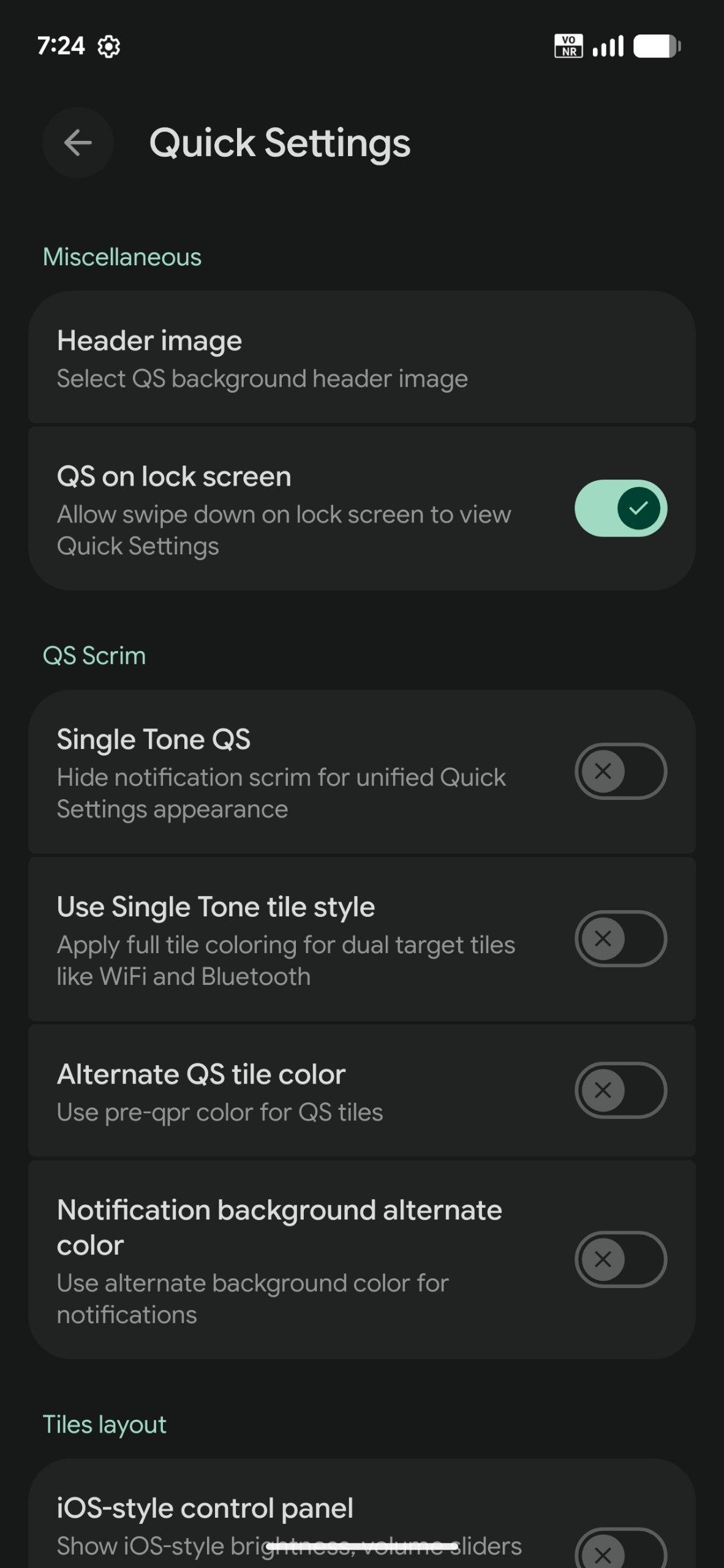Toggle Use Single Tone tile style
The width and height of the screenshot is (724, 1568).
(620, 938)
